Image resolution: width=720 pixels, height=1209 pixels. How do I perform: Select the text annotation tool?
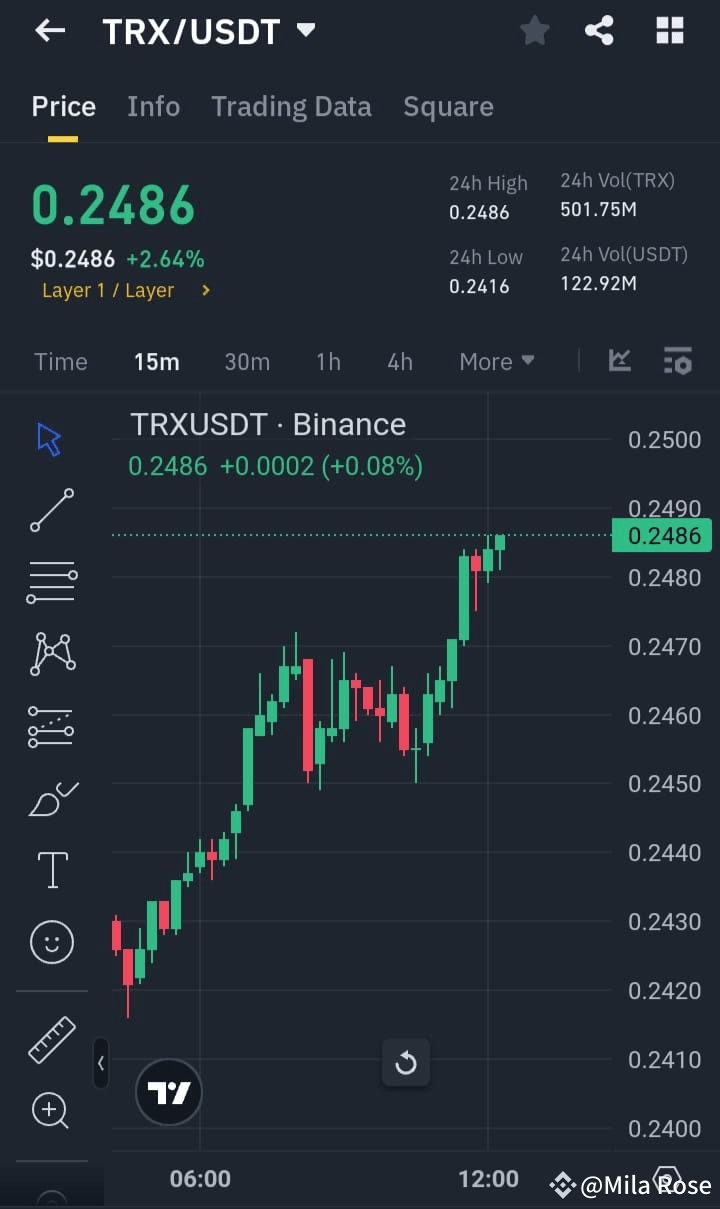[x=50, y=870]
